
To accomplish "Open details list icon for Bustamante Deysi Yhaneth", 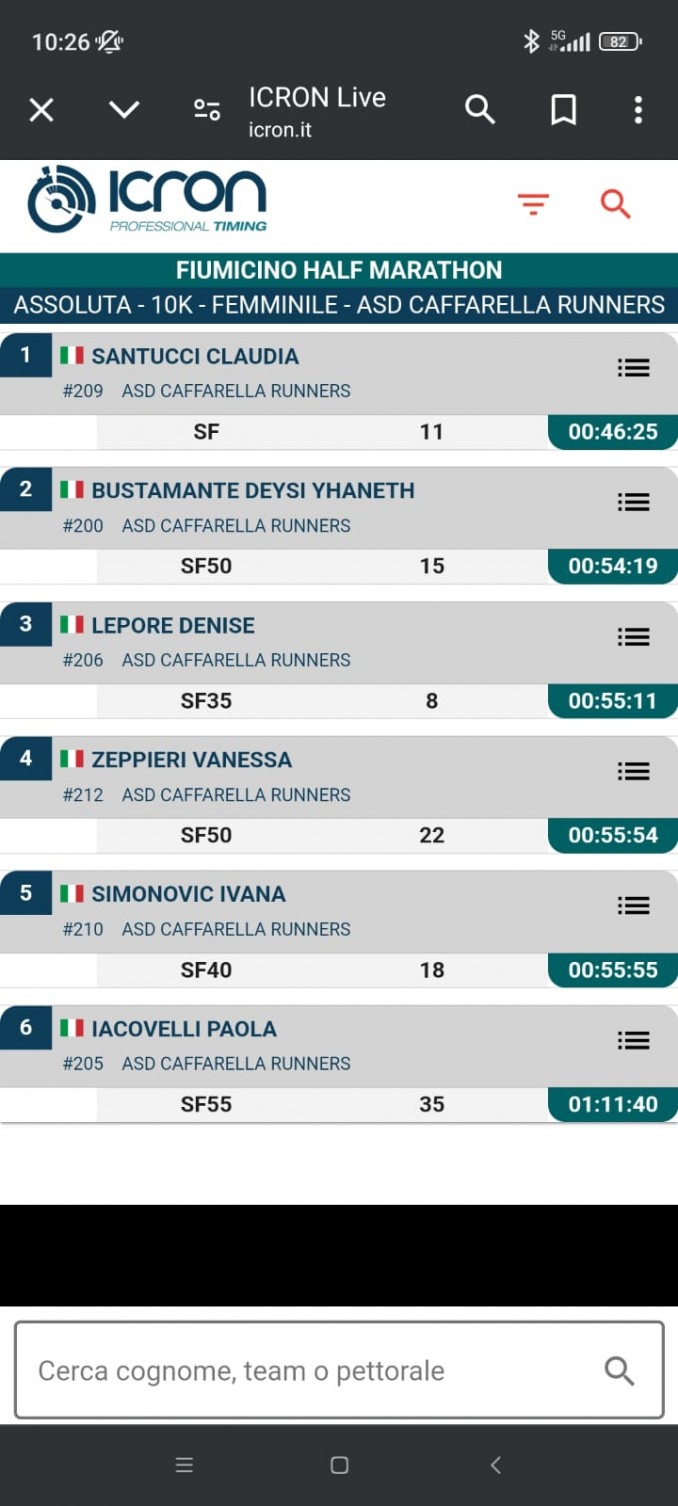I will tap(633, 502).
